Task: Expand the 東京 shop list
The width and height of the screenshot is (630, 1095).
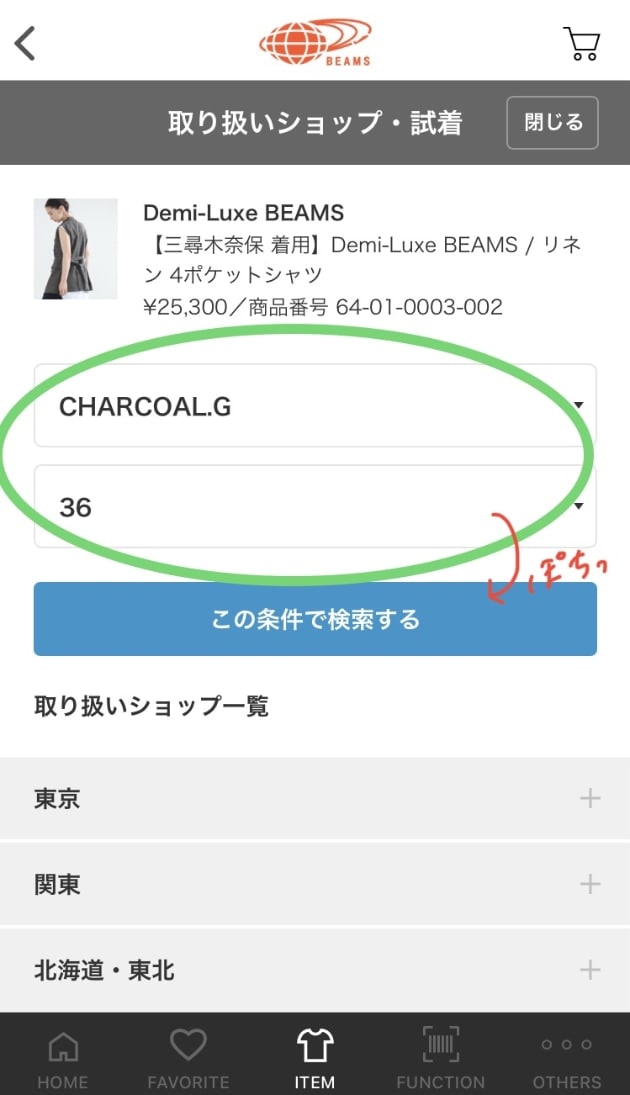Action: tap(315, 798)
